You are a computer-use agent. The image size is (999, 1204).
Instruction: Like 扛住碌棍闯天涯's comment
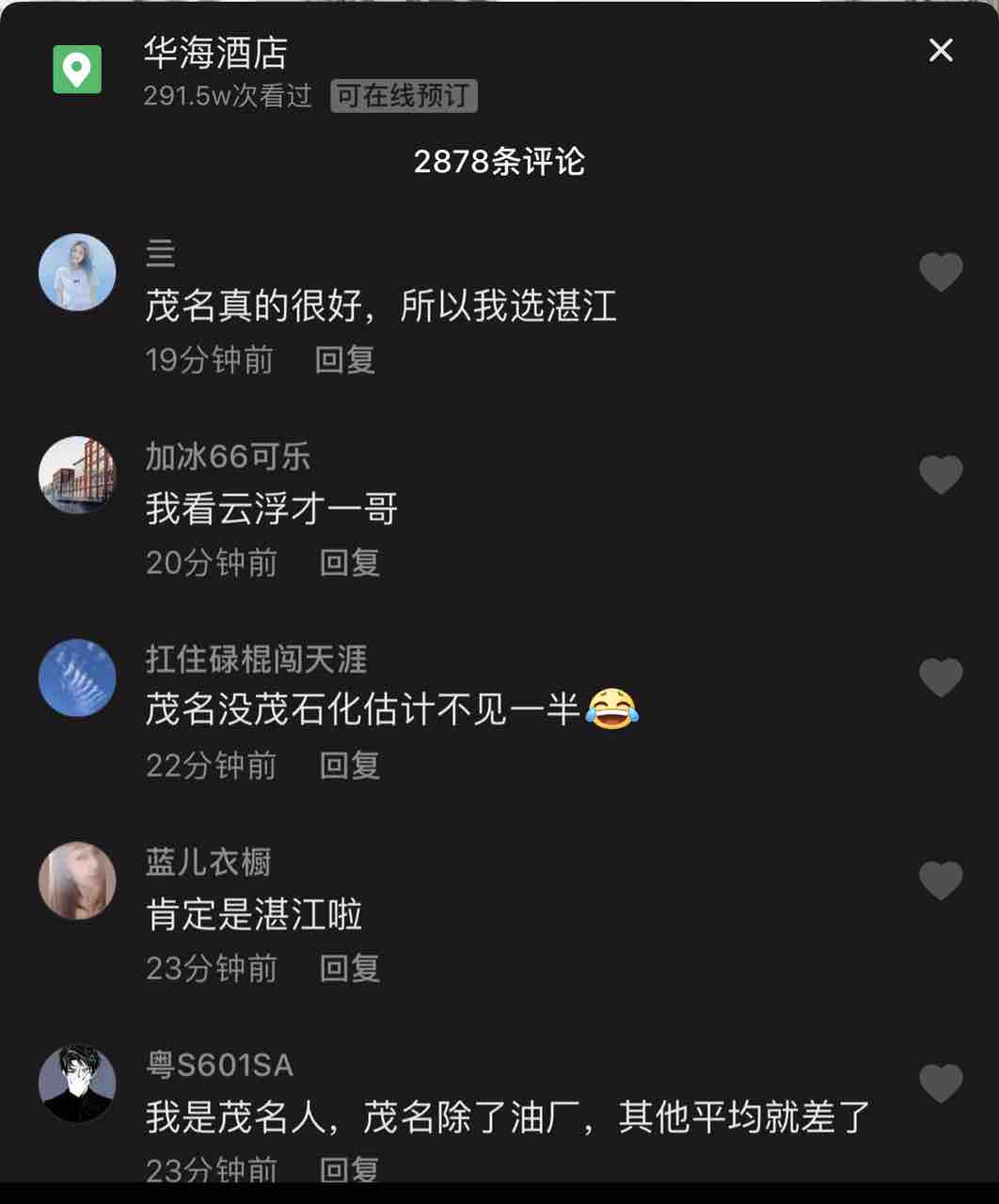[941, 678]
